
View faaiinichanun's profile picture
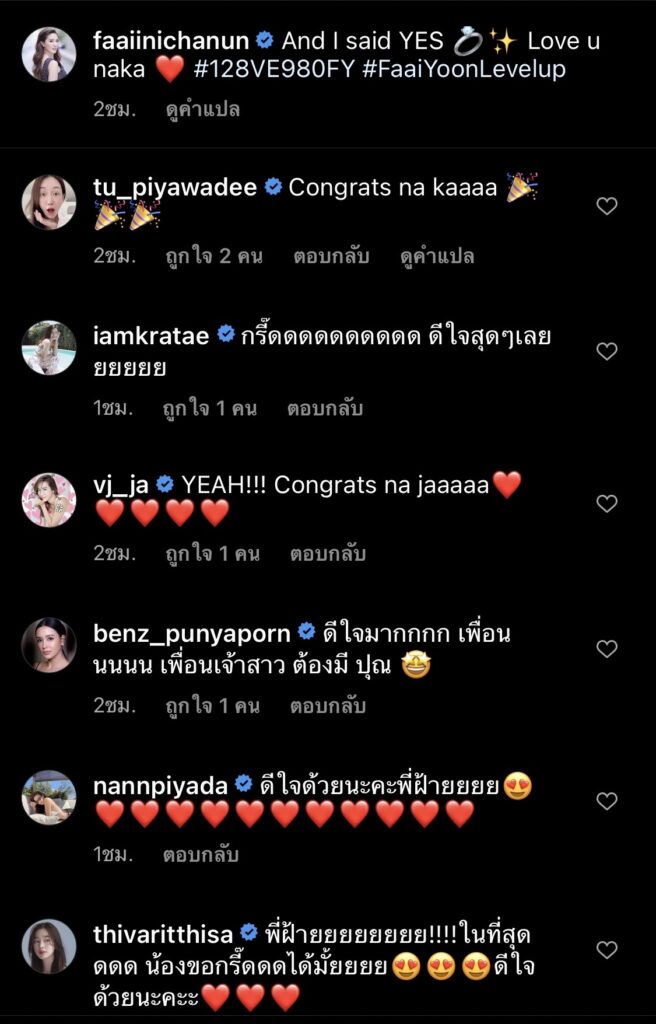tap(49, 54)
